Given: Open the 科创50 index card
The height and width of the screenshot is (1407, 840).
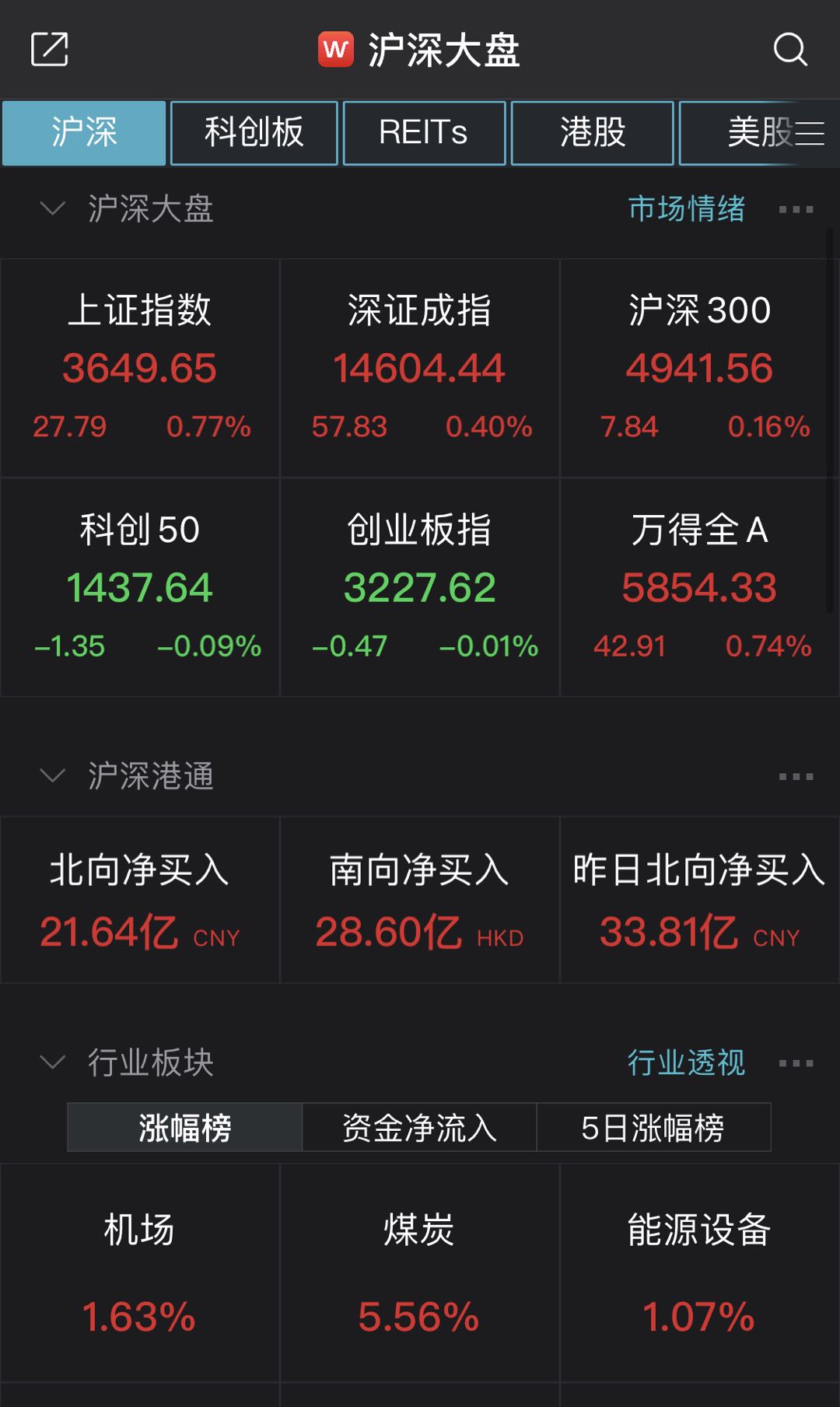Looking at the screenshot, I should point(140,586).
